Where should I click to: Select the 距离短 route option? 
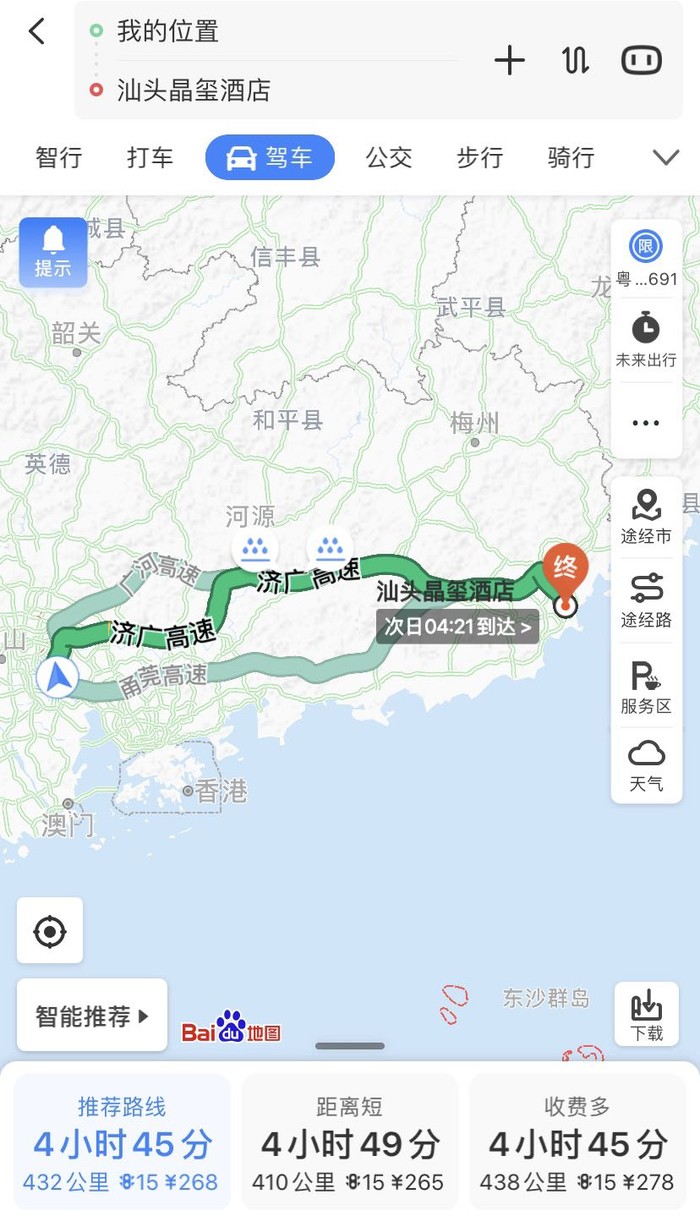tap(349, 1143)
